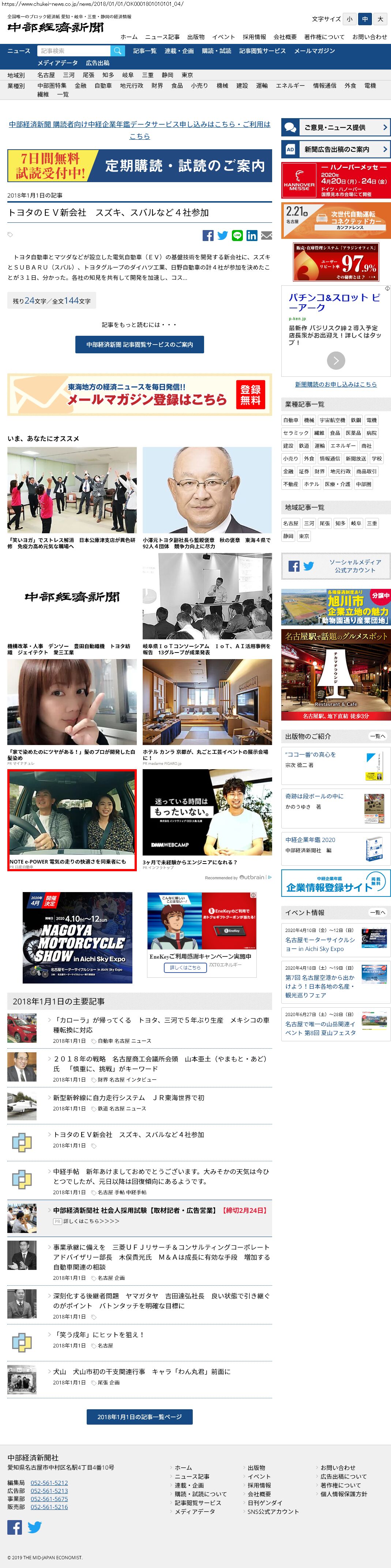Share the article via LINE
This screenshot has width=391, height=1568.
237,236
